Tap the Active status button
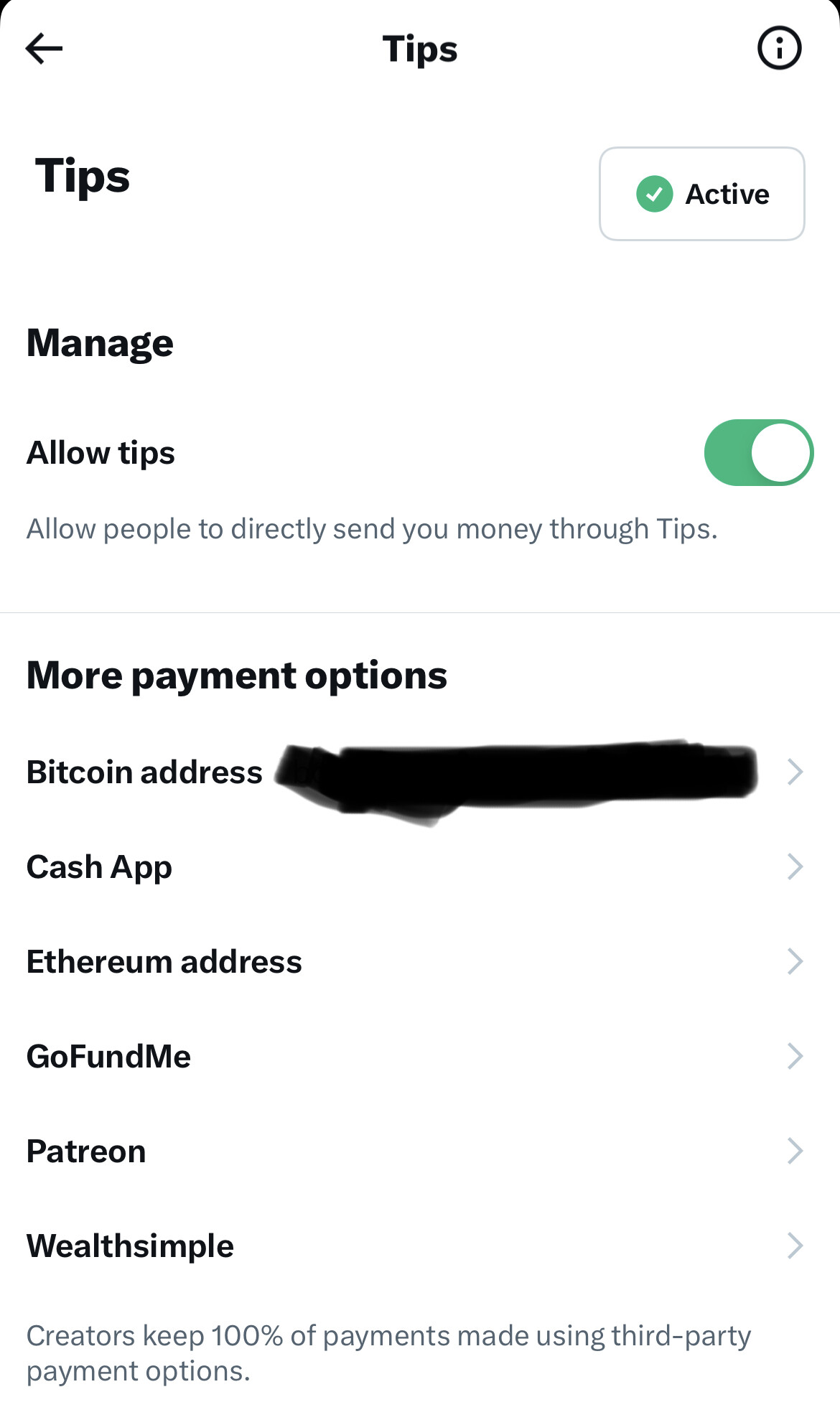Image resolution: width=840 pixels, height=1425 pixels. 701,194
